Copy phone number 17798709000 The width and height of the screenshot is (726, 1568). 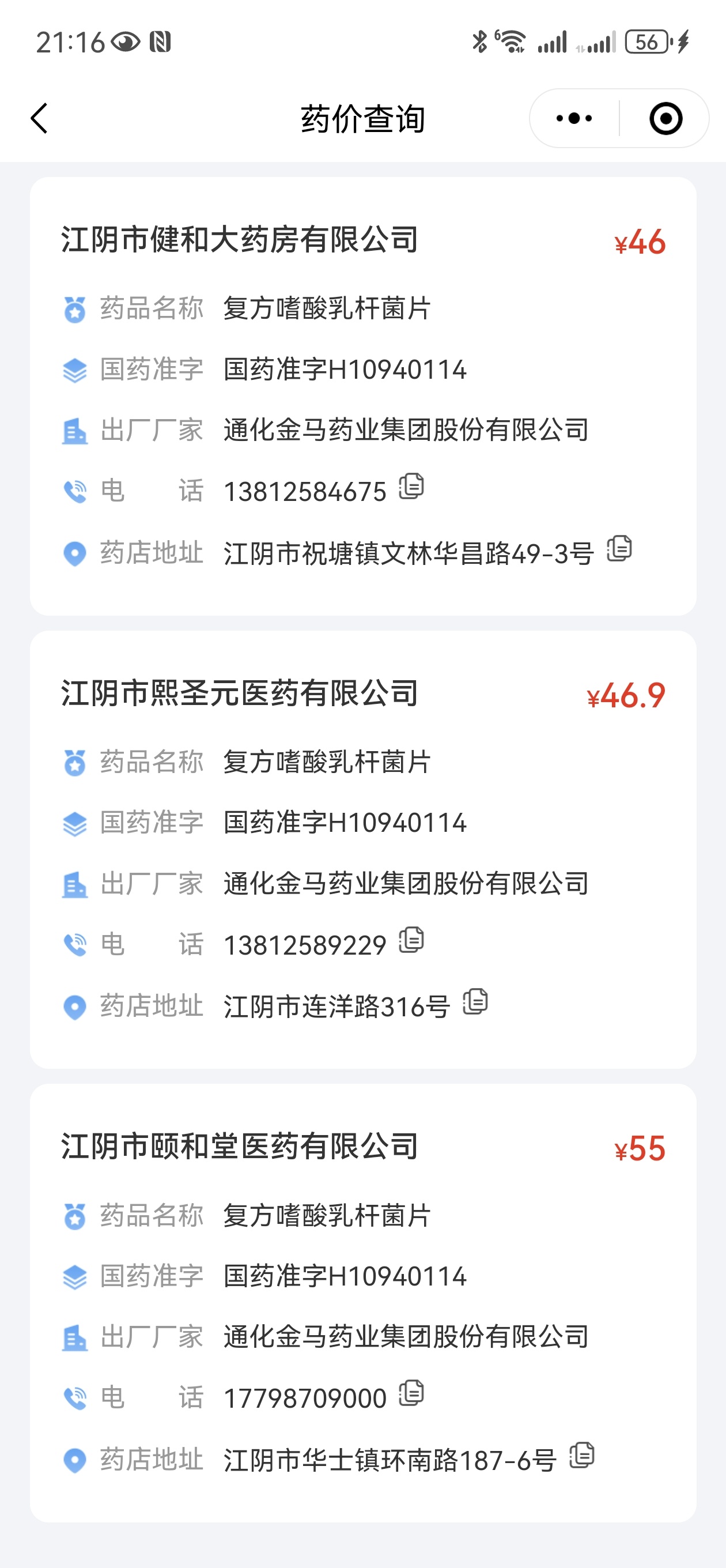(411, 1393)
